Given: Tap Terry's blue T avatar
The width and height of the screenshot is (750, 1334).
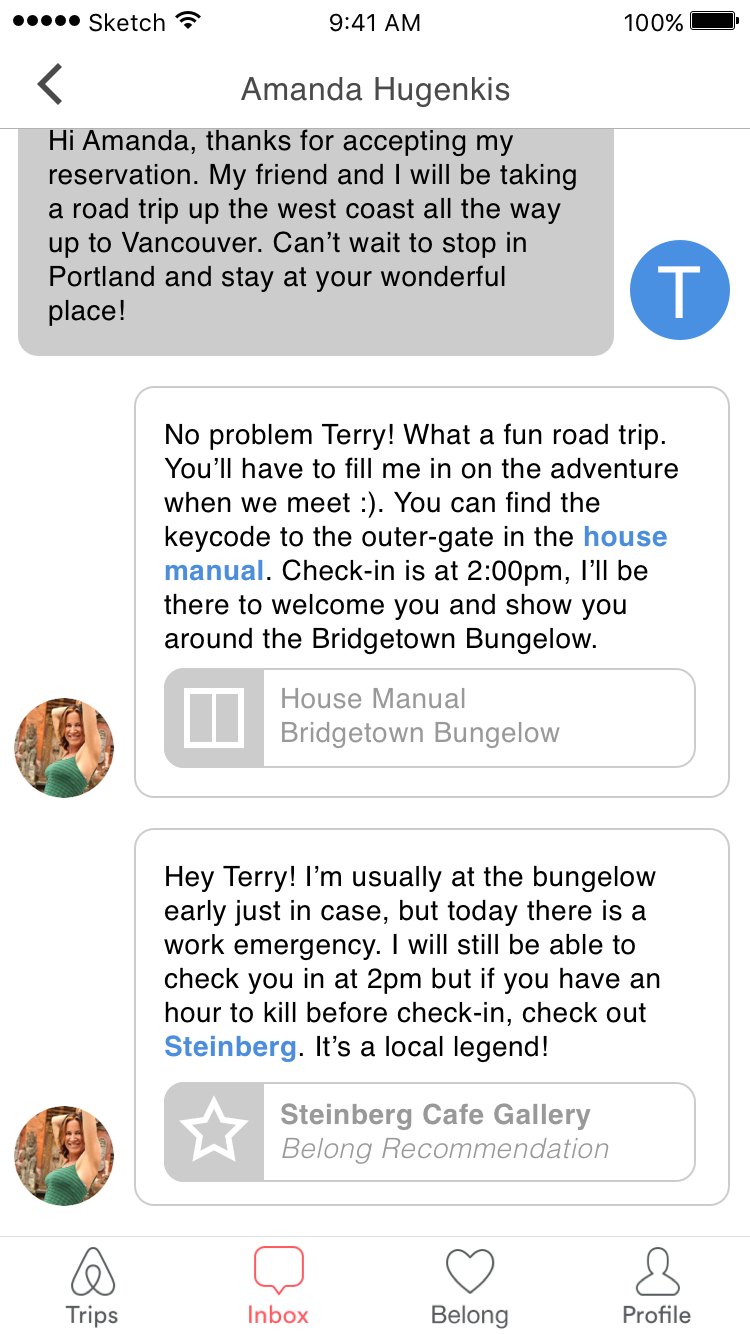Looking at the screenshot, I should [679, 290].
